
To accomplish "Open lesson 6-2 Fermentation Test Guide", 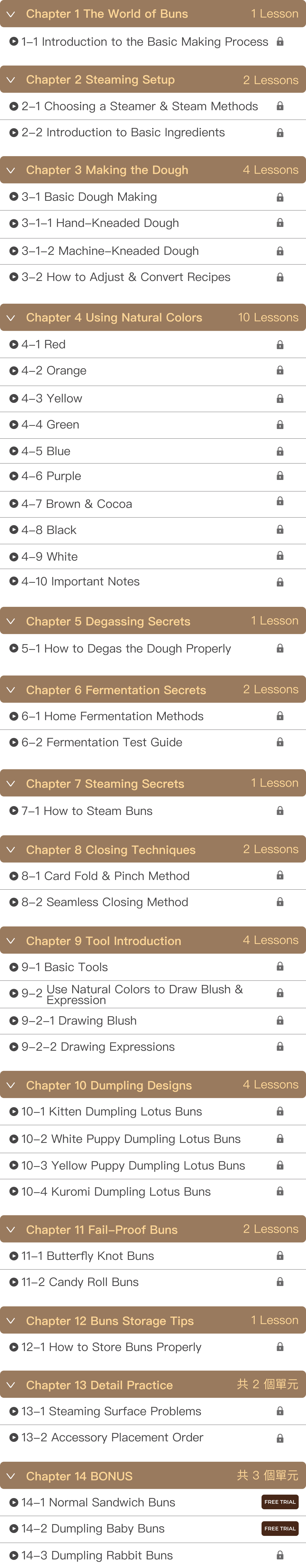I will click(101, 743).
